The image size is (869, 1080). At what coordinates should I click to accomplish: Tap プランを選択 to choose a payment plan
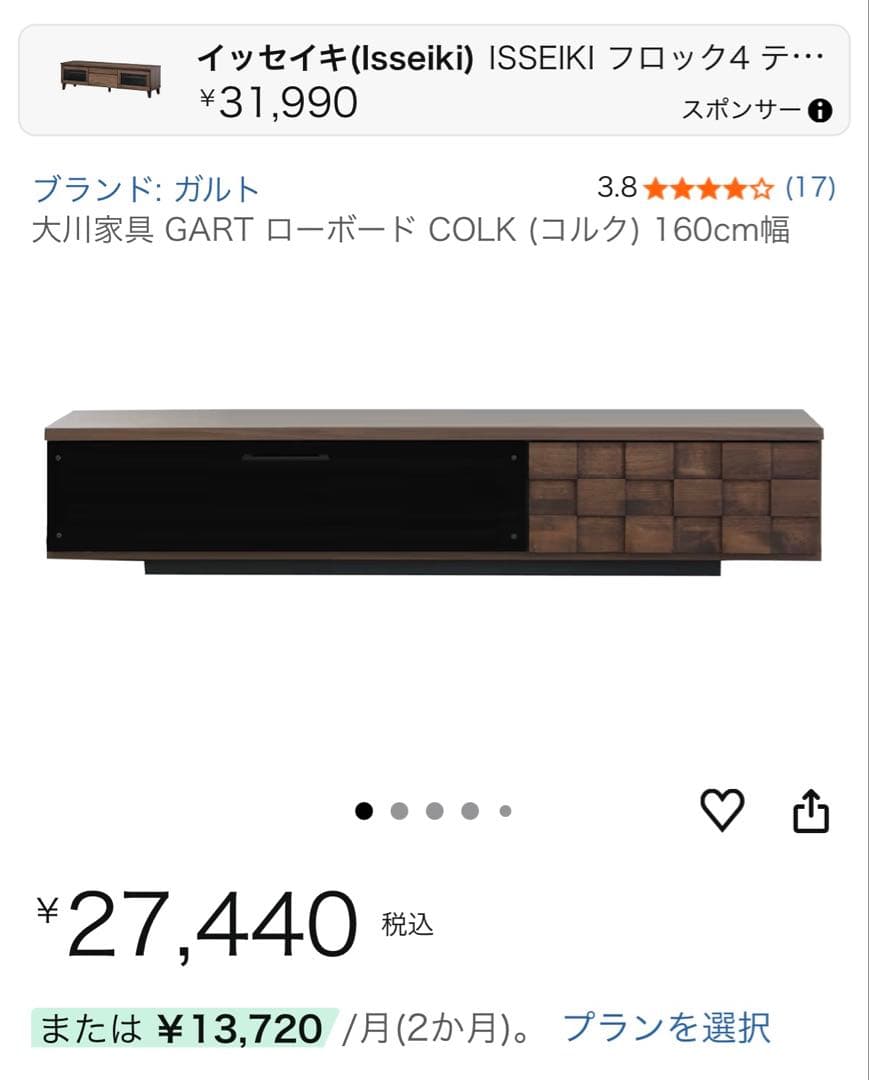[667, 1027]
